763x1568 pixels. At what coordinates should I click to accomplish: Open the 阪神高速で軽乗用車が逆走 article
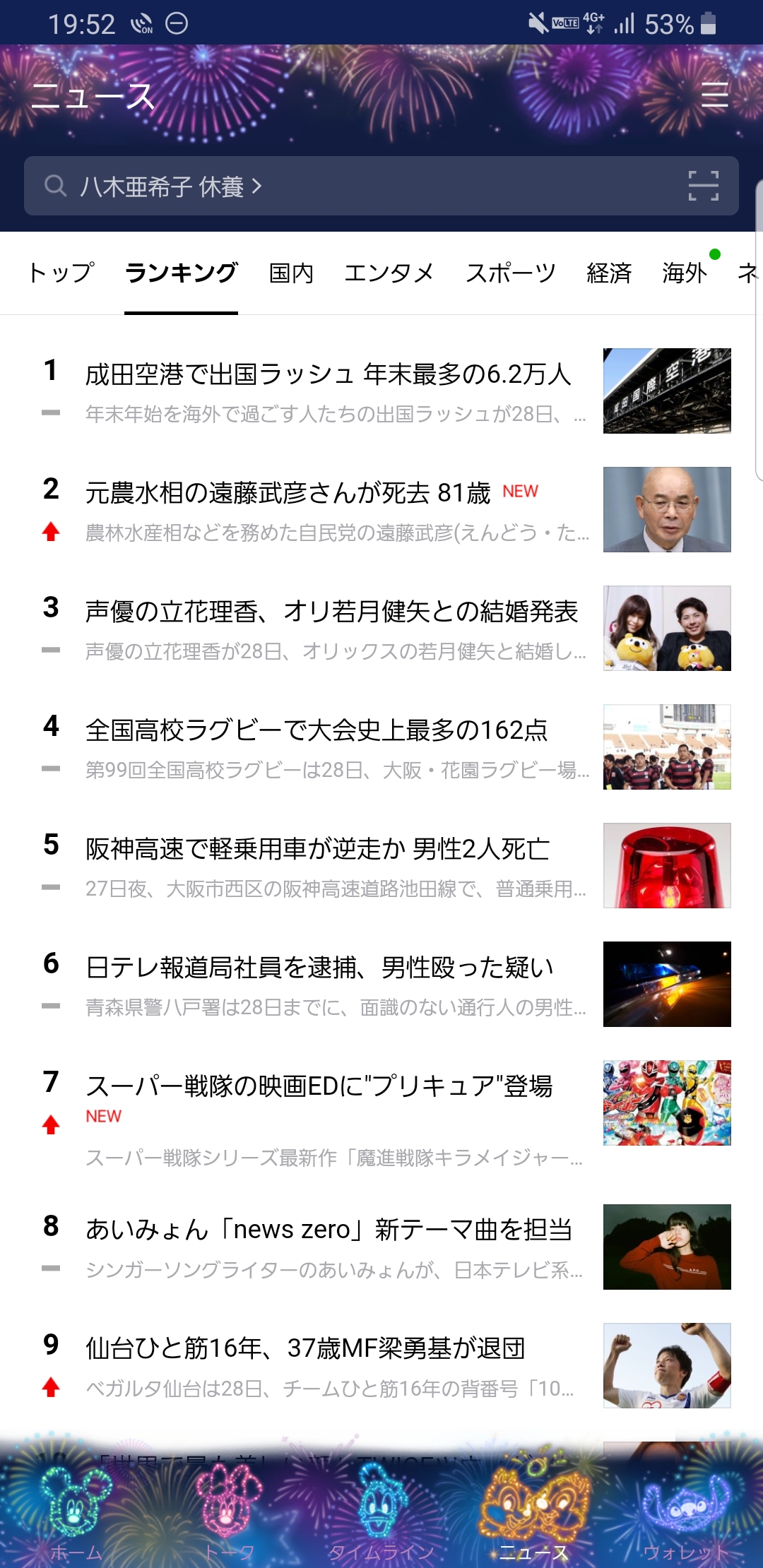pos(317,849)
